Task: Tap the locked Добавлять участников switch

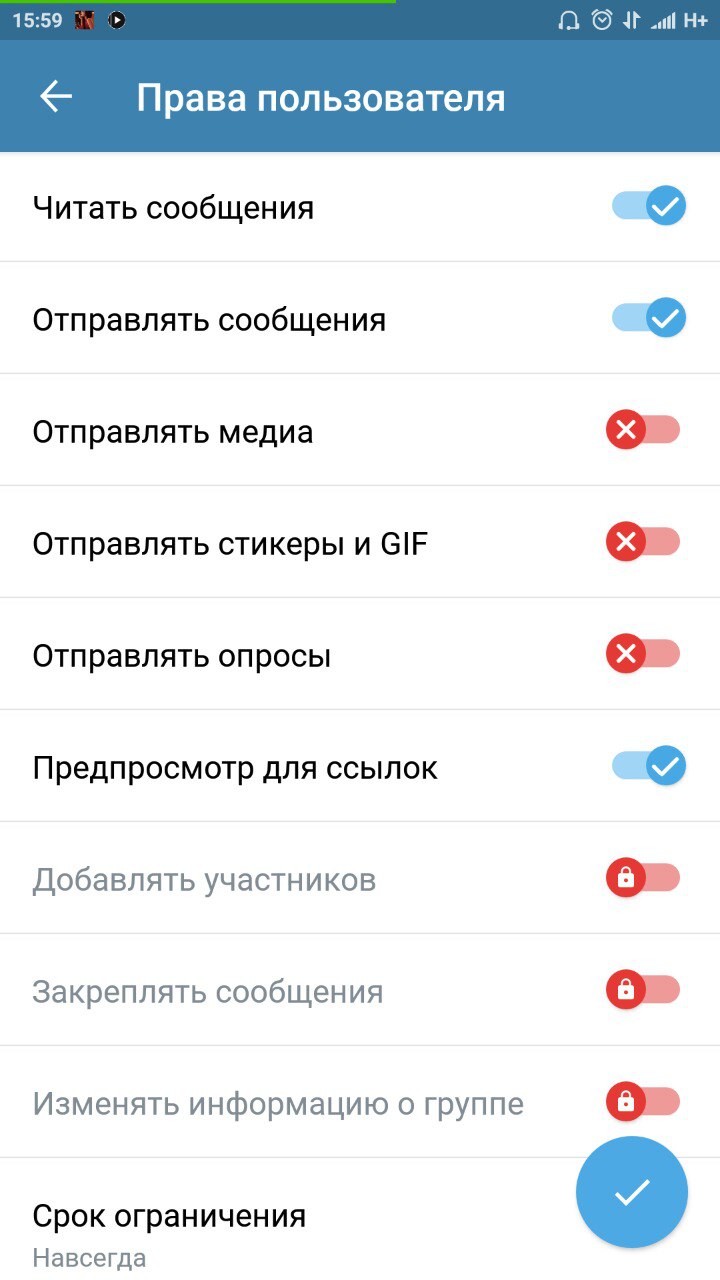Action: [x=643, y=879]
